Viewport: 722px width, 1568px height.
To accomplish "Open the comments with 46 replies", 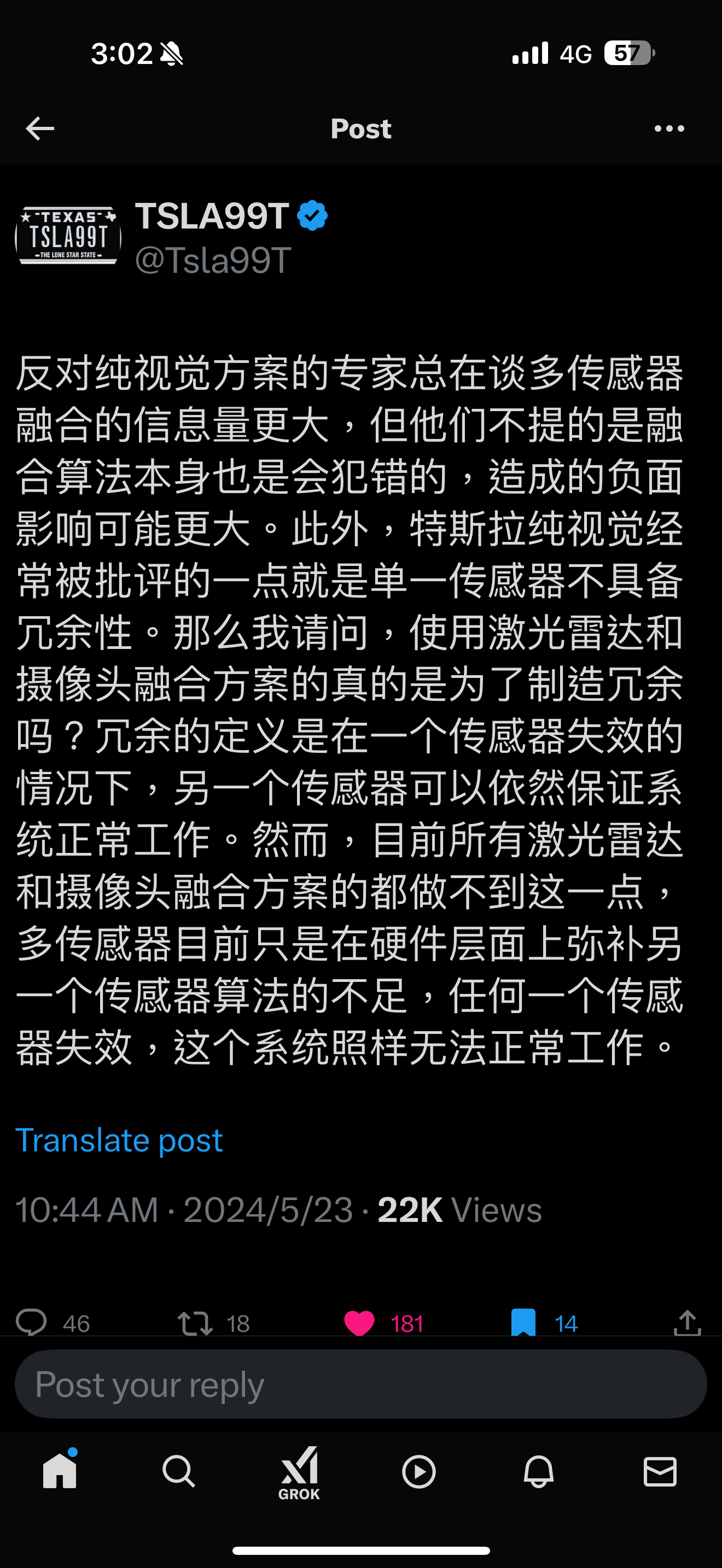I will click(x=53, y=1323).
